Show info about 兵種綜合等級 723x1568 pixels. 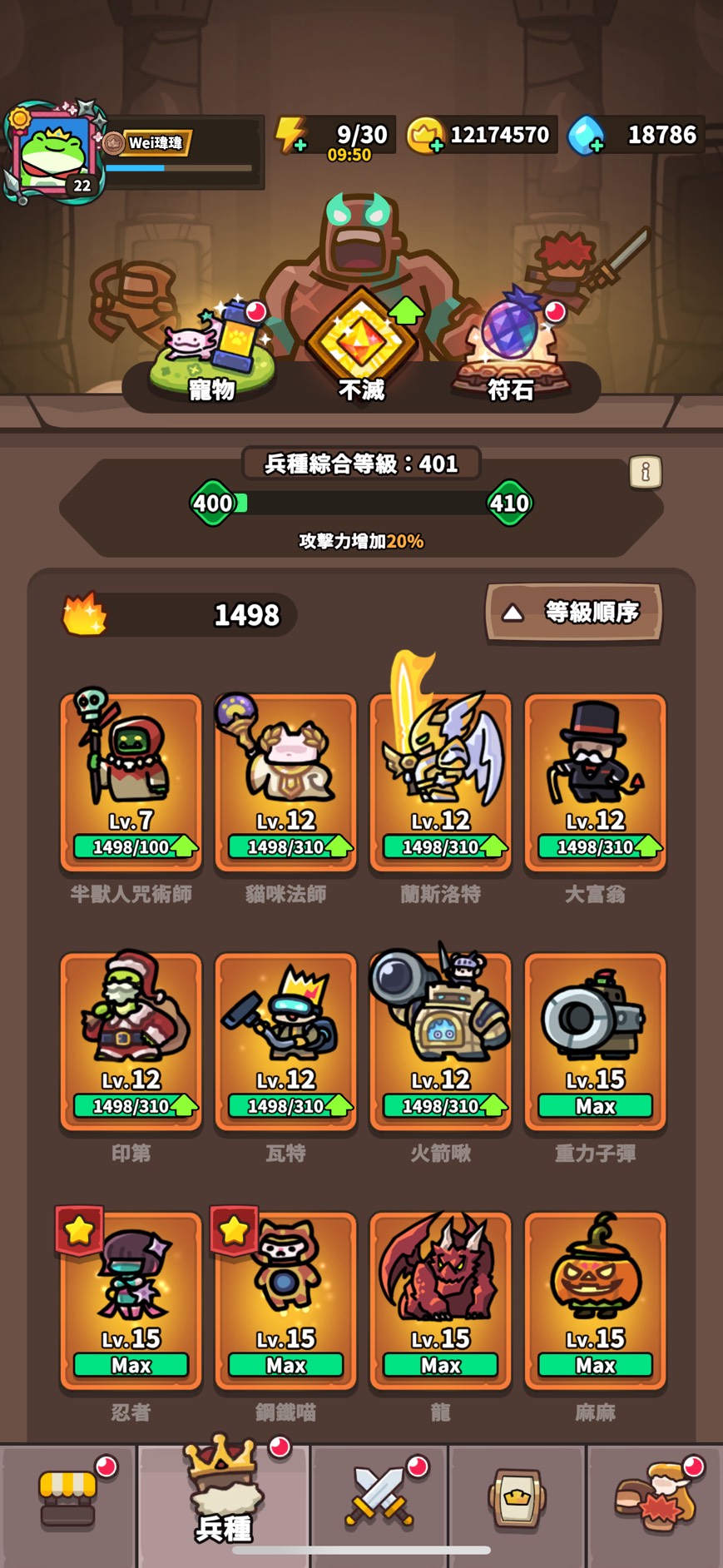(645, 472)
